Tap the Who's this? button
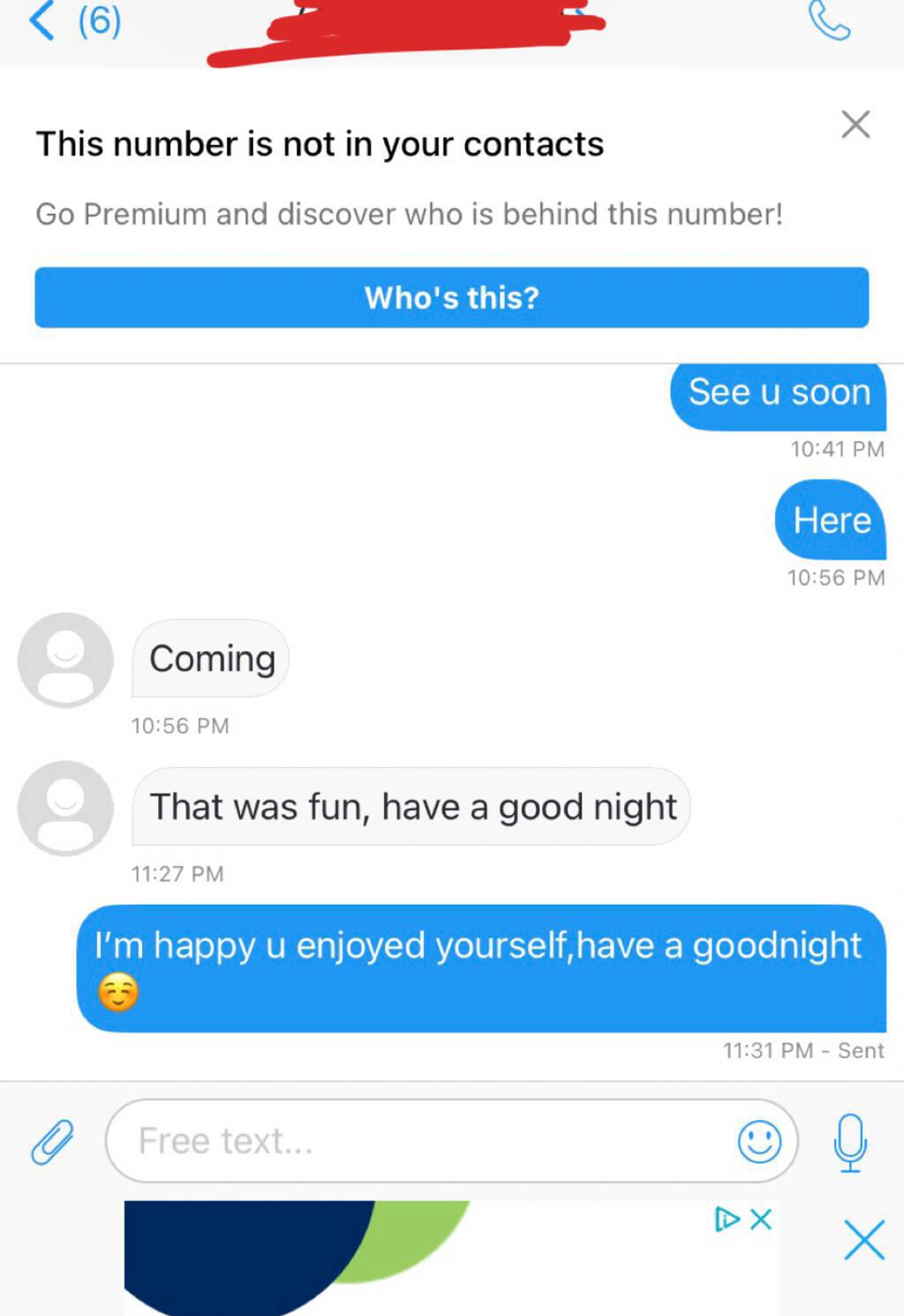The image size is (904, 1316). point(451,297)
